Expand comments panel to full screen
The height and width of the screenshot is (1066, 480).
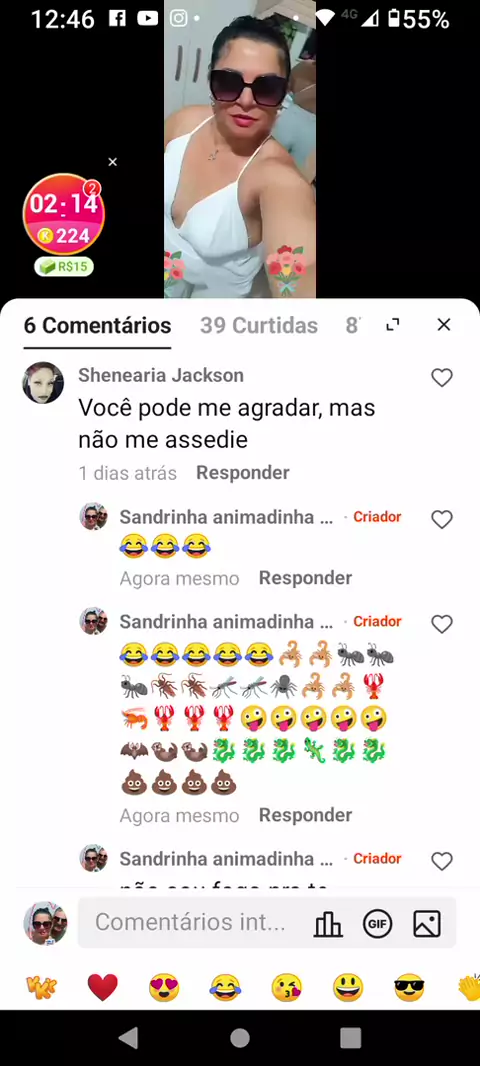[x=393, y=325]
